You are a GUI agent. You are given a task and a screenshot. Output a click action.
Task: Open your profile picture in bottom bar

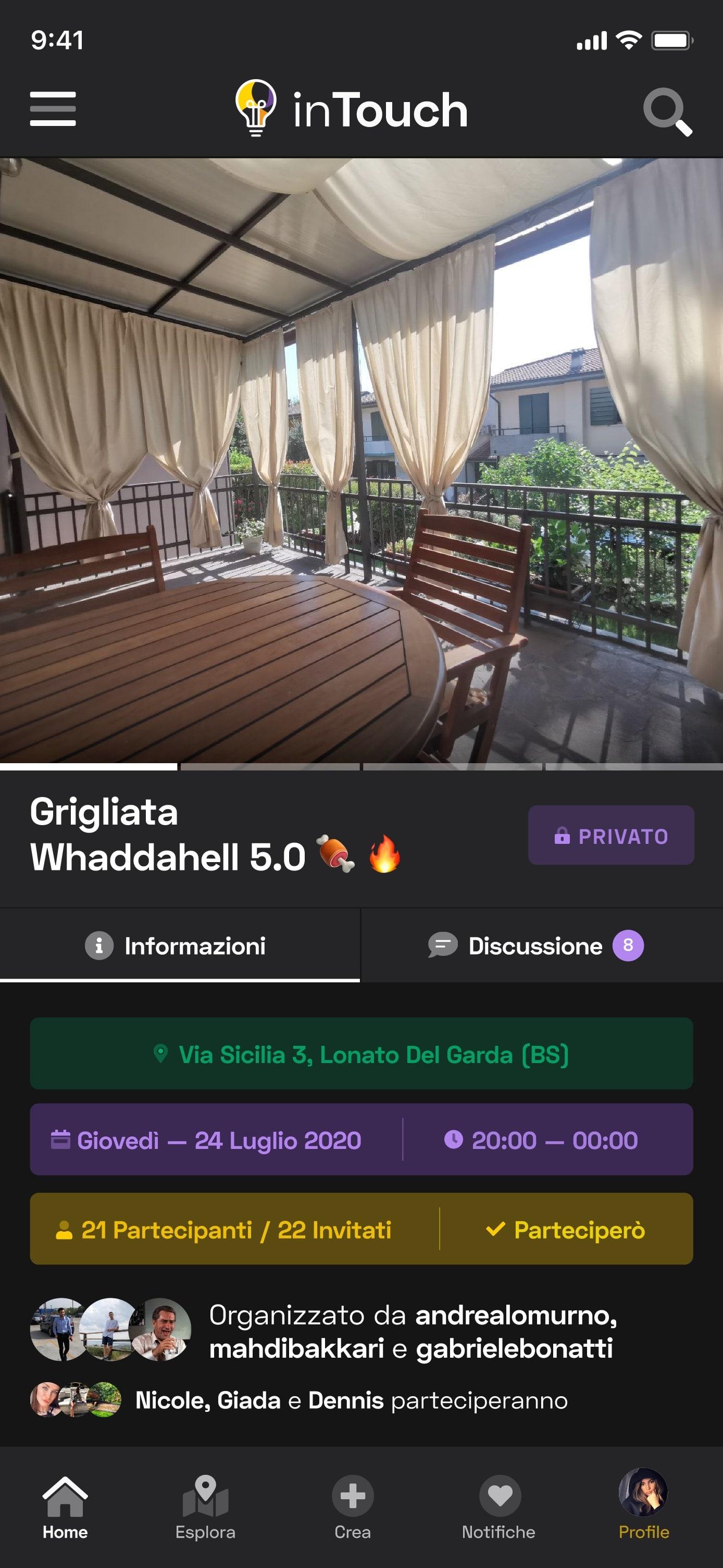click(644, 1491)
